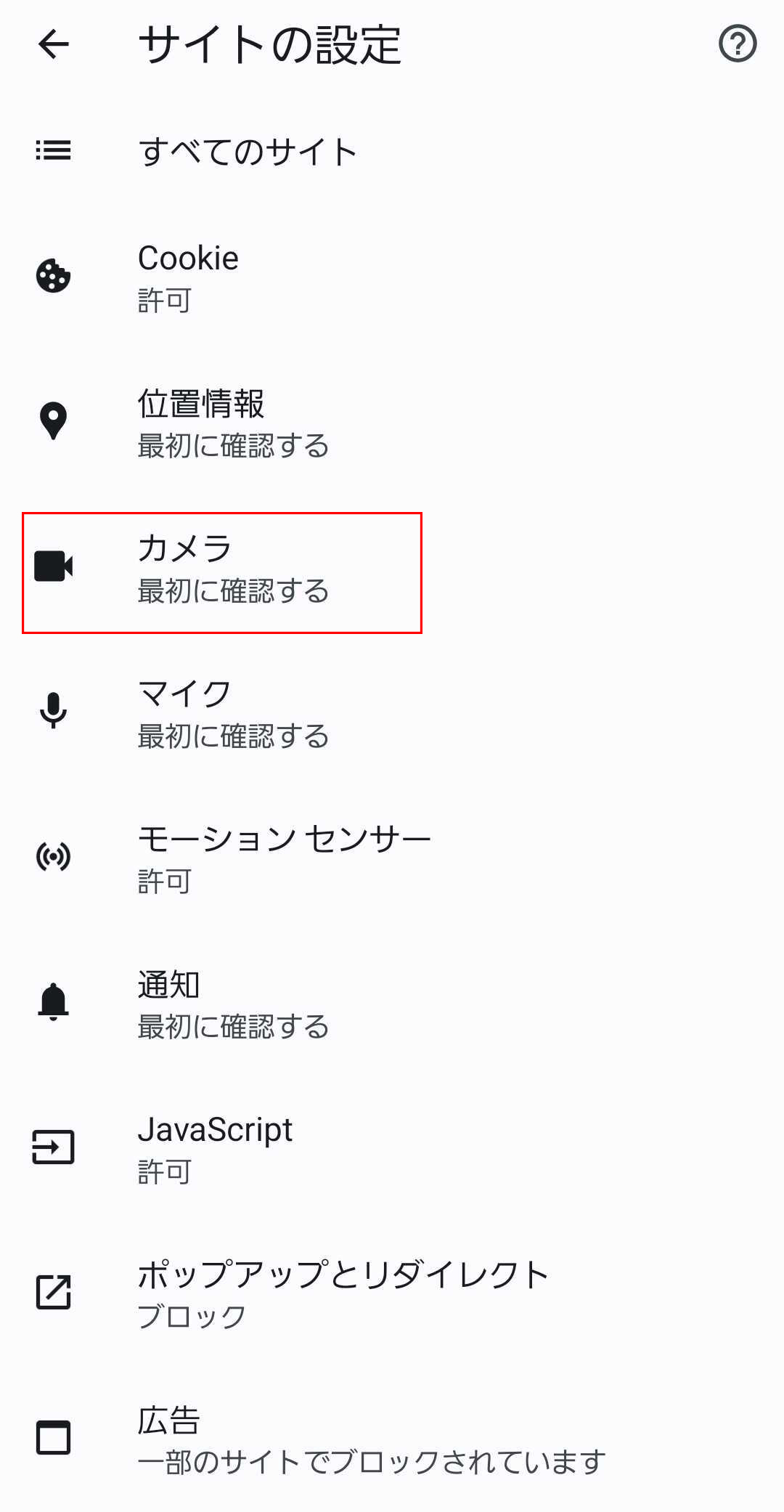This screenshot has height=1512, width=784.
Task: Open JavaScript settings
Action: pyautogui.click(x=392, y=1149)
